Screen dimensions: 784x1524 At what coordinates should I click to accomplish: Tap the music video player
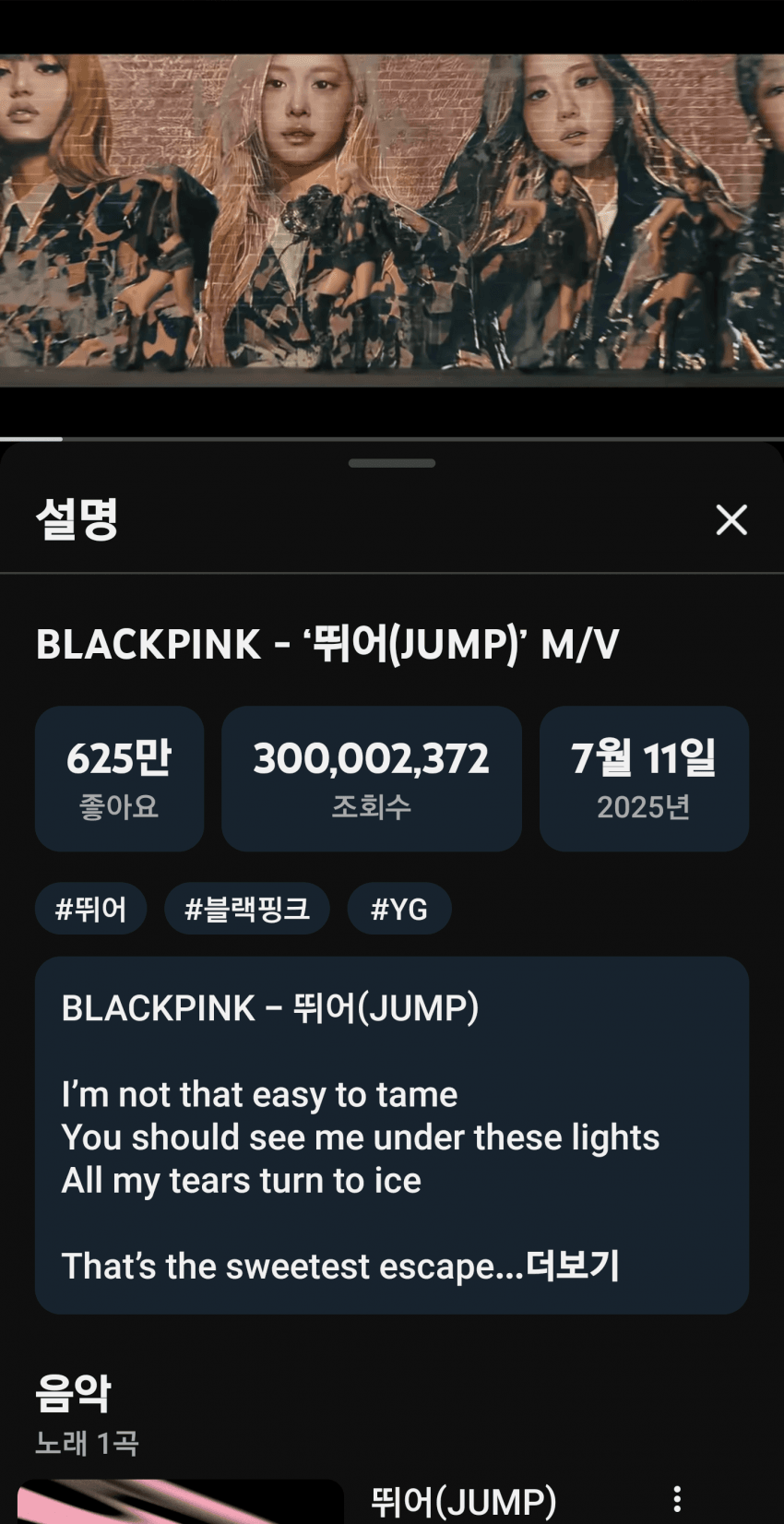pos(392,221)
